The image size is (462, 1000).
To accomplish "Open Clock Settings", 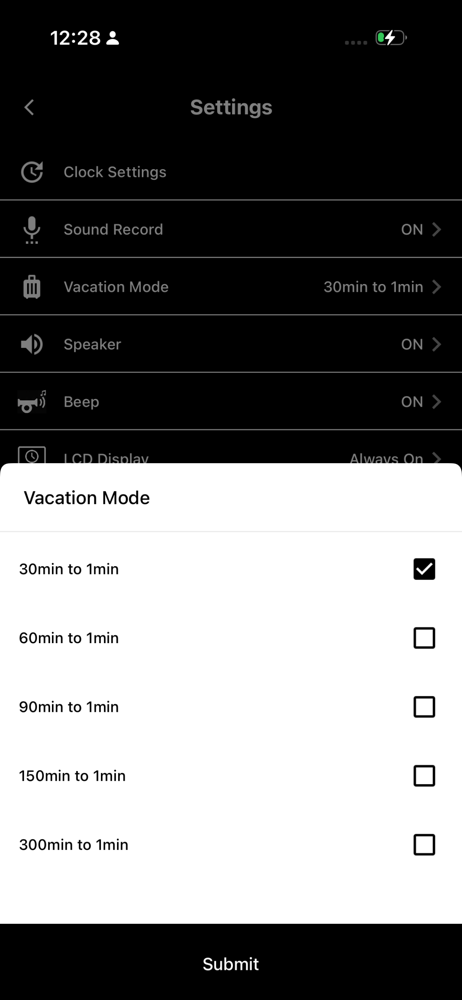I will tap(231, 172).
